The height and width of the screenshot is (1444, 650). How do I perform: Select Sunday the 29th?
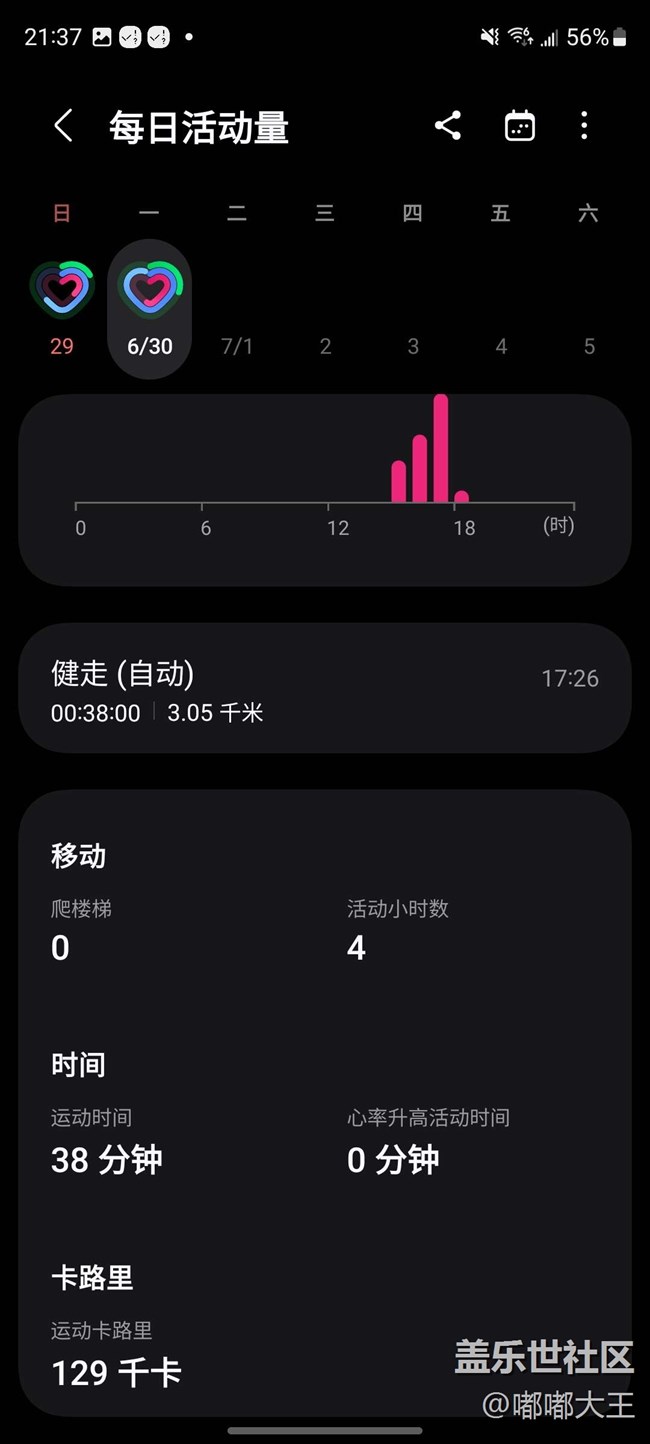pyautogui.click(x=62, y=303)
